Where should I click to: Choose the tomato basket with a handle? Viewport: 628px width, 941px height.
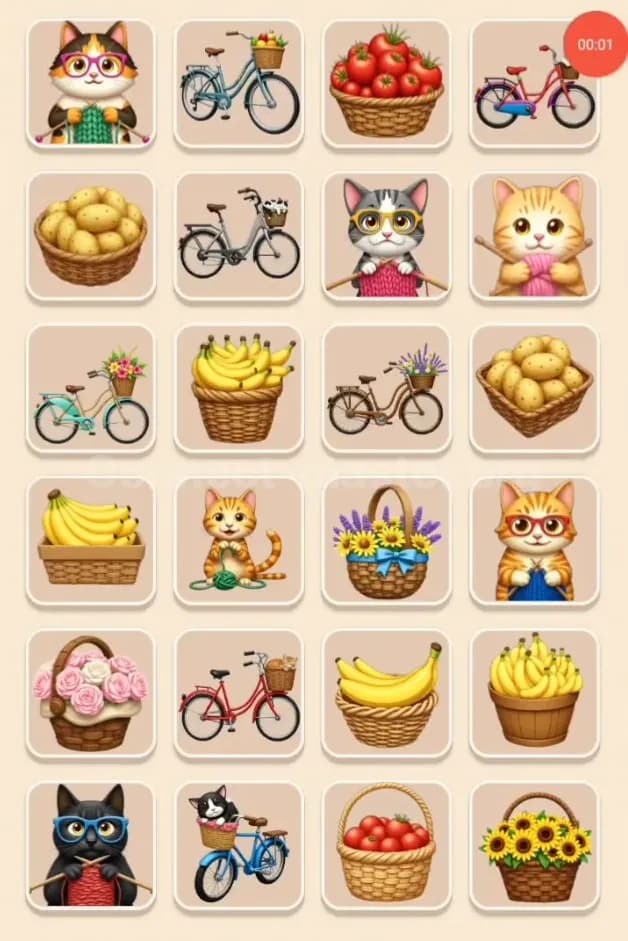(x=386, y=846)
